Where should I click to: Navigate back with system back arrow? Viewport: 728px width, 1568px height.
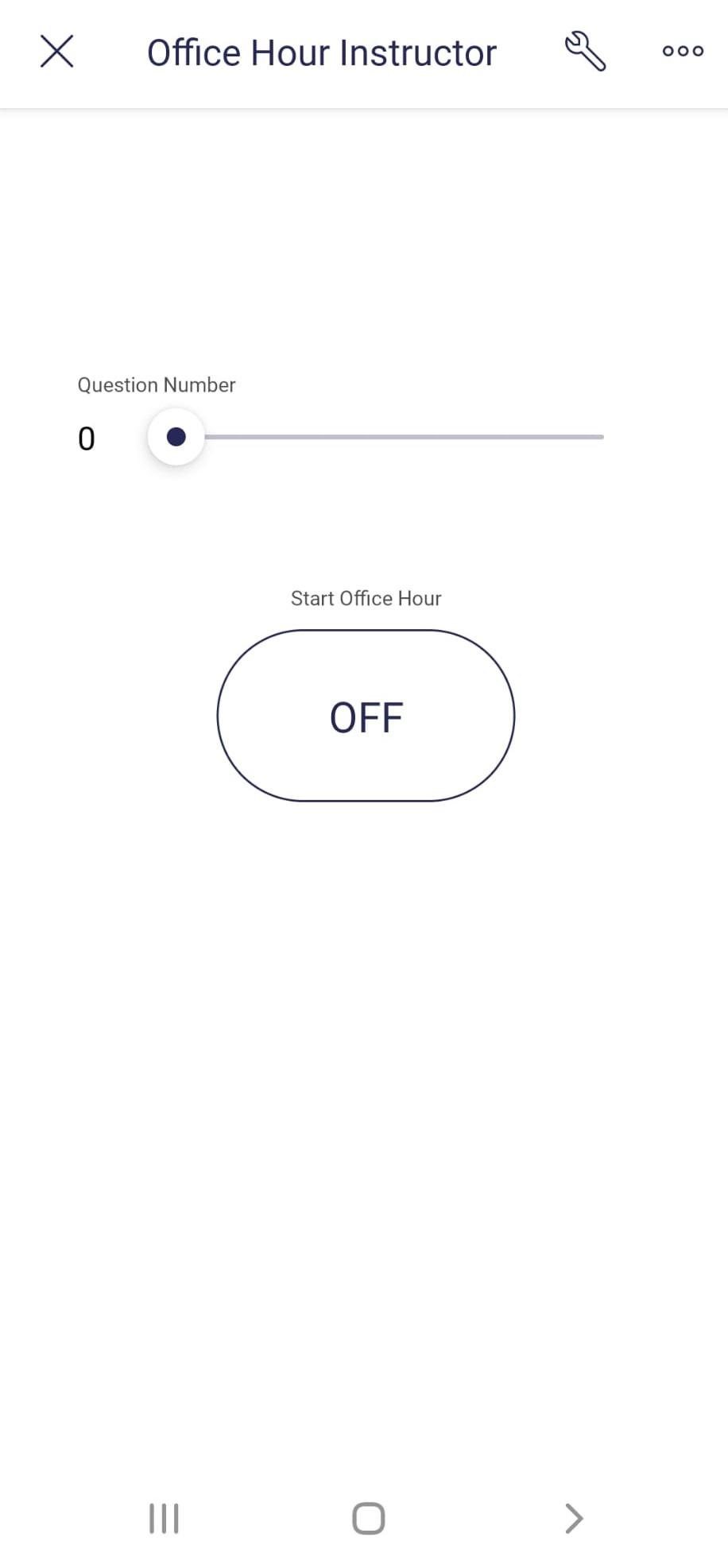[574, 1518]
